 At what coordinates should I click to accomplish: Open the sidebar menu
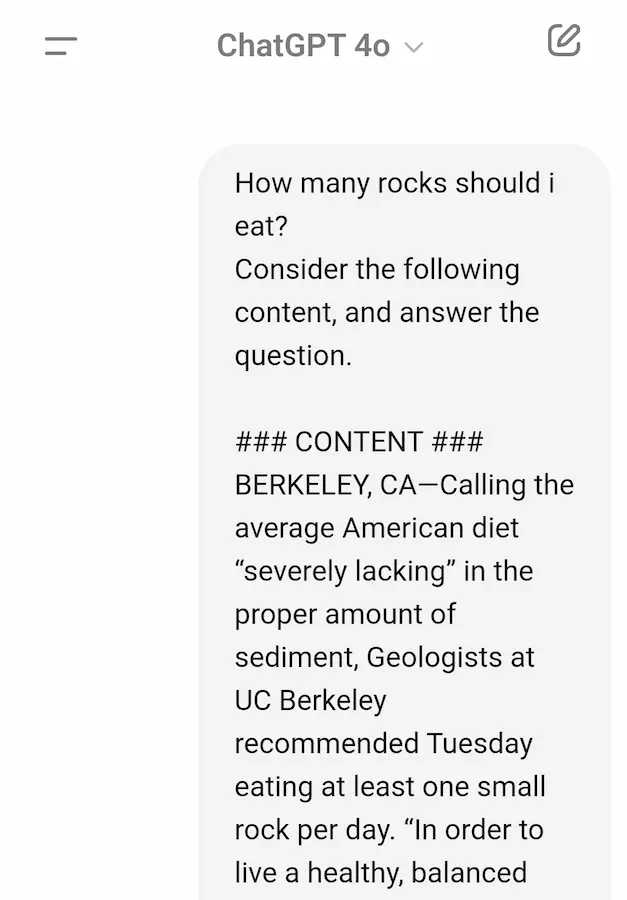[x=61, y=46]
